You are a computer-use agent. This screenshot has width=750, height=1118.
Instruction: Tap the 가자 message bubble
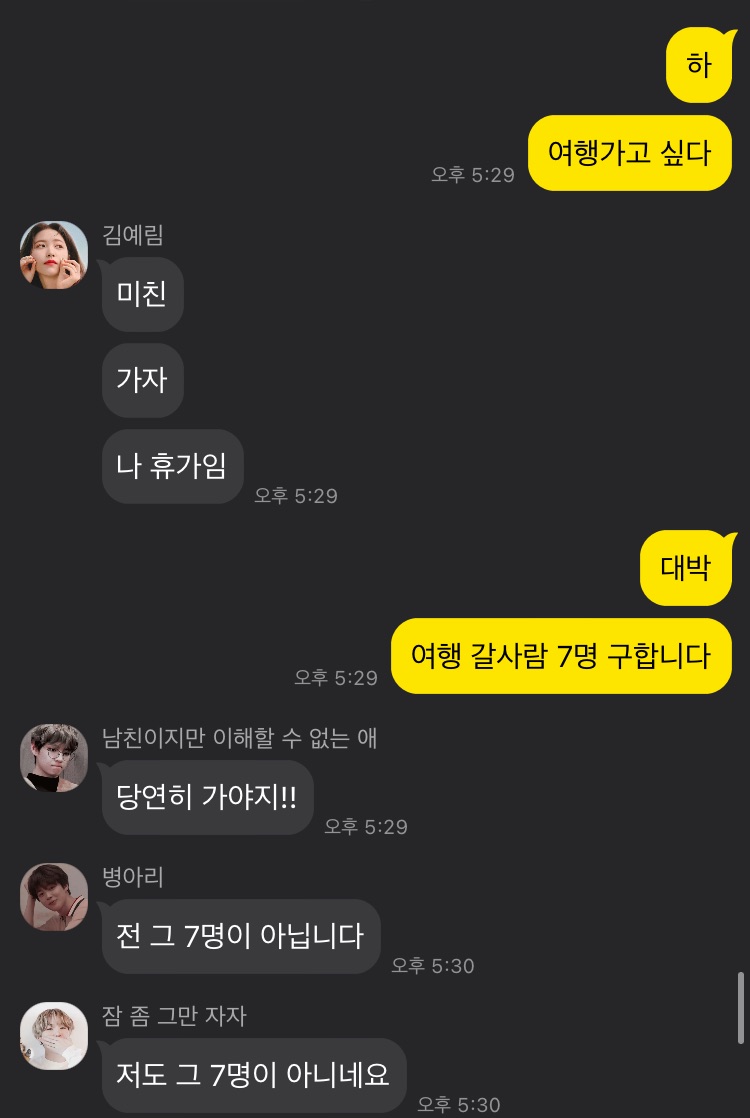click(x=141, y=379)
